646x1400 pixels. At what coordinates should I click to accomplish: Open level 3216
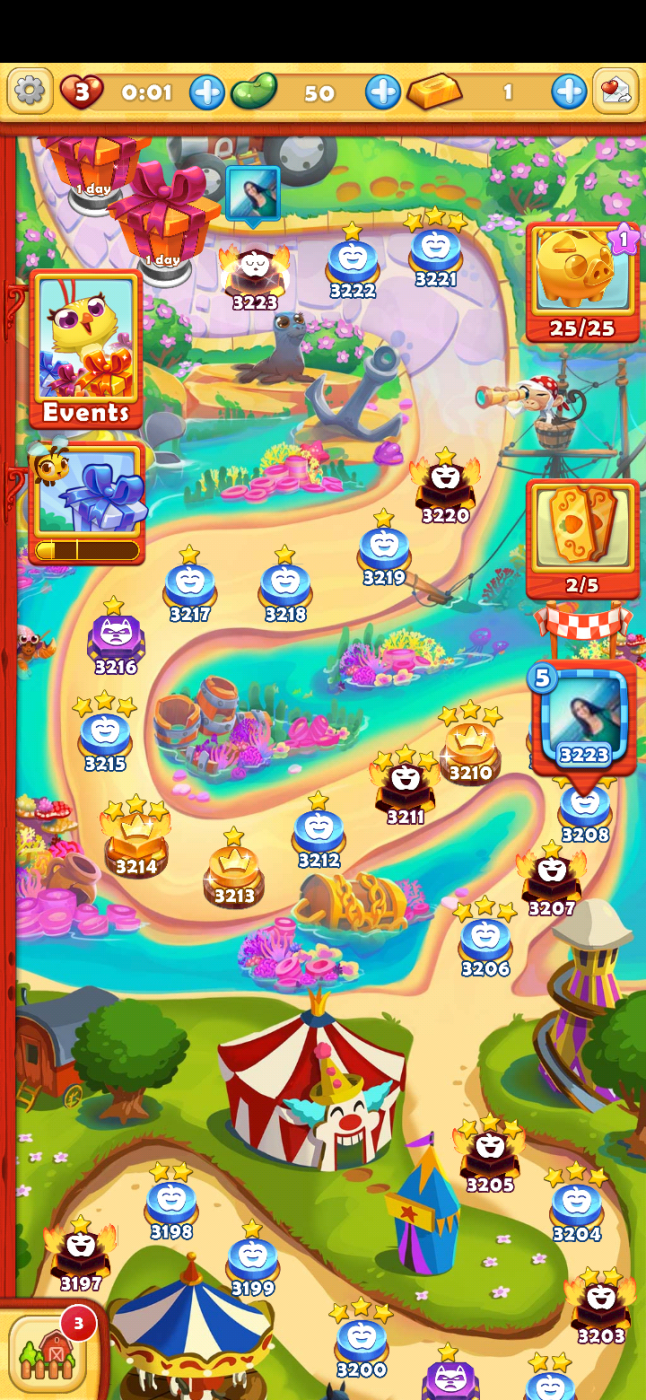pos(116,636)
